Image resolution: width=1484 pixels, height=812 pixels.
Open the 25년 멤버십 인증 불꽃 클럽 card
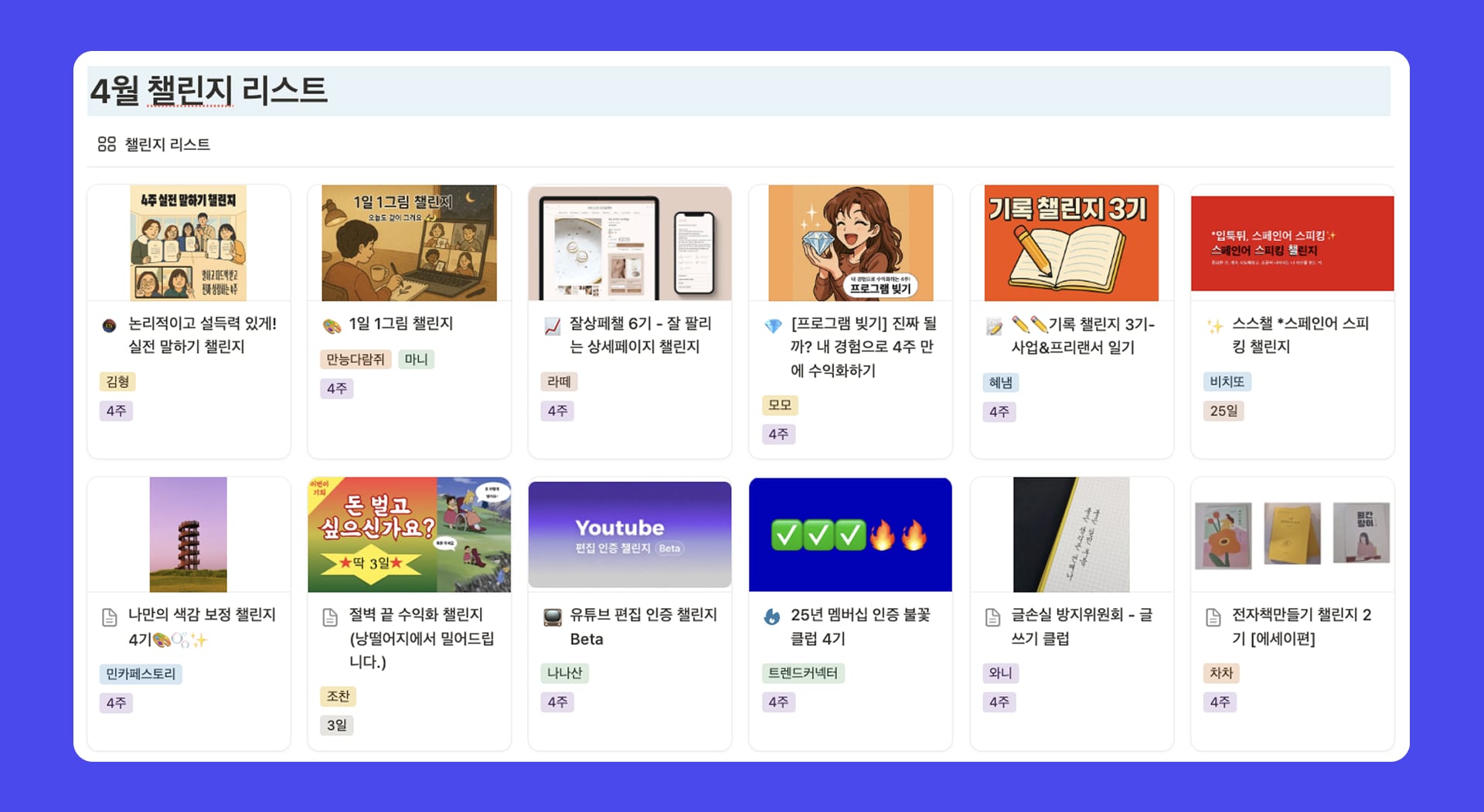(859, 626)
